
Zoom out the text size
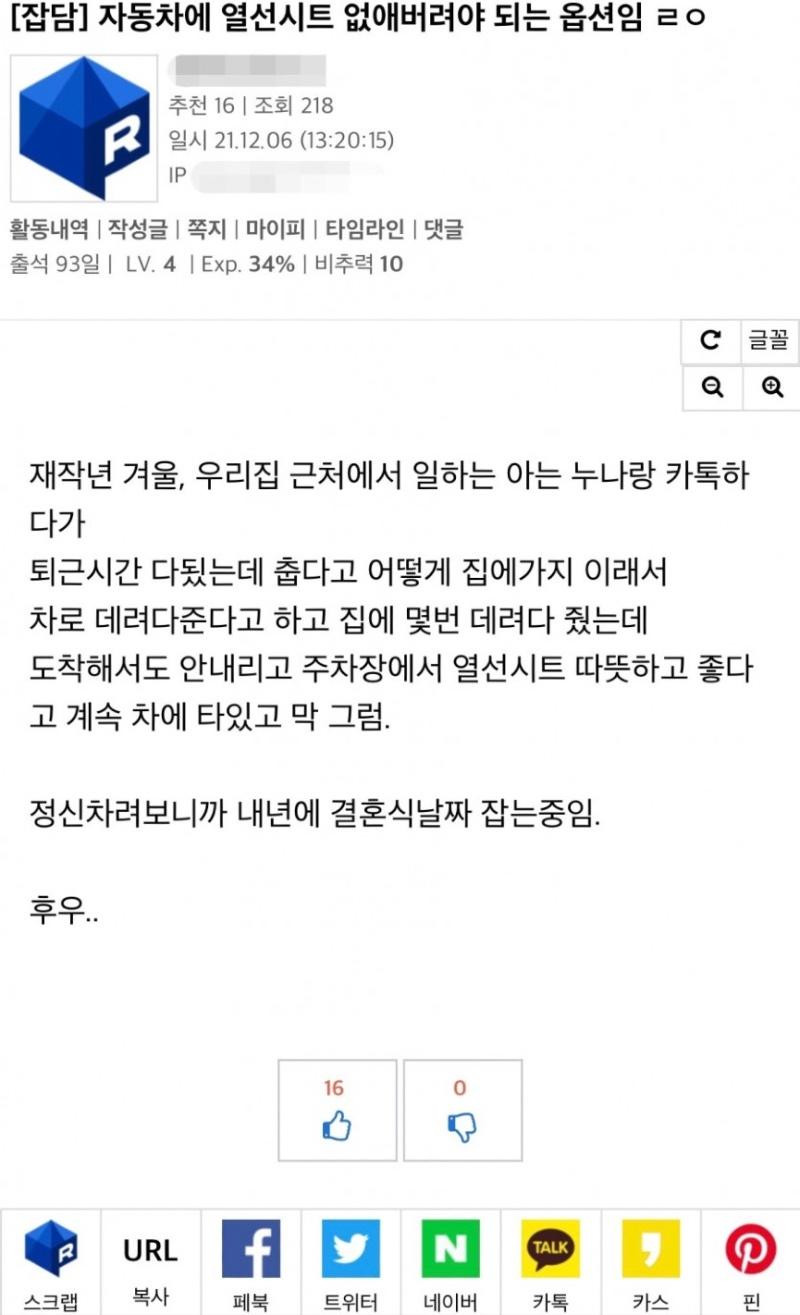(711, 388)
